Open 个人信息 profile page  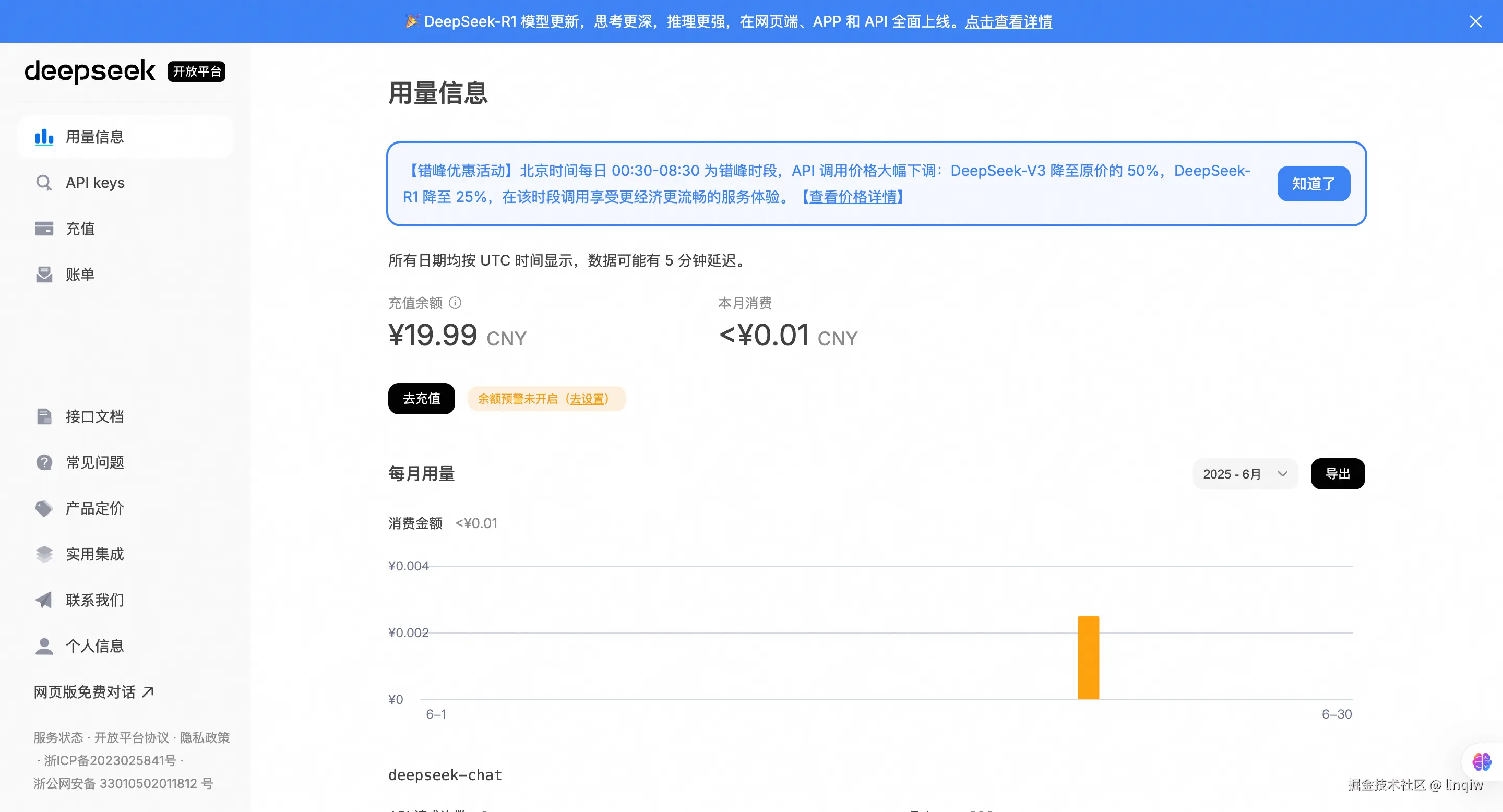pyautogui.click(x=94, y=646)
